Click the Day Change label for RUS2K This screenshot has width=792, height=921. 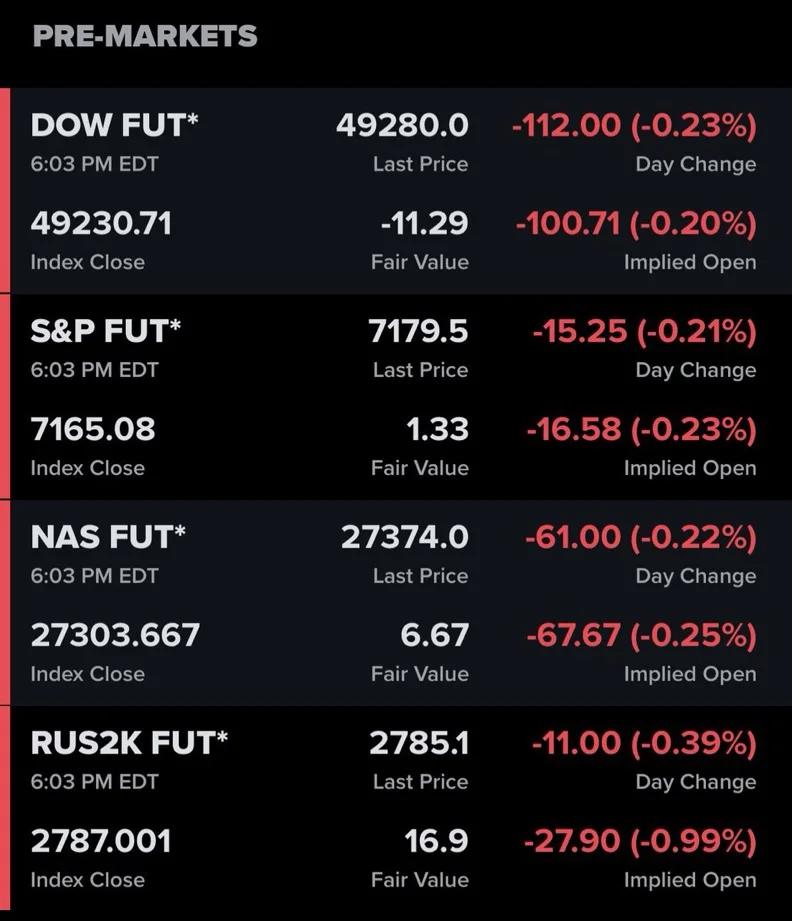(697, 782)
